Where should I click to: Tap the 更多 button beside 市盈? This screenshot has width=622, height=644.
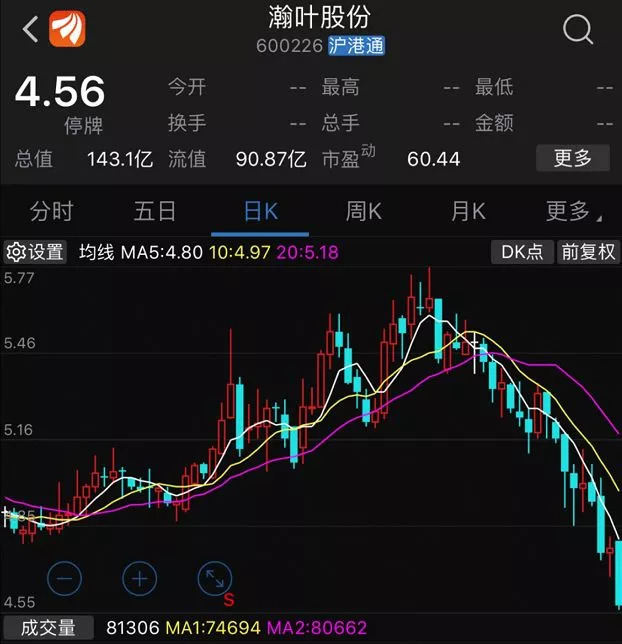[x=572, y=158]
